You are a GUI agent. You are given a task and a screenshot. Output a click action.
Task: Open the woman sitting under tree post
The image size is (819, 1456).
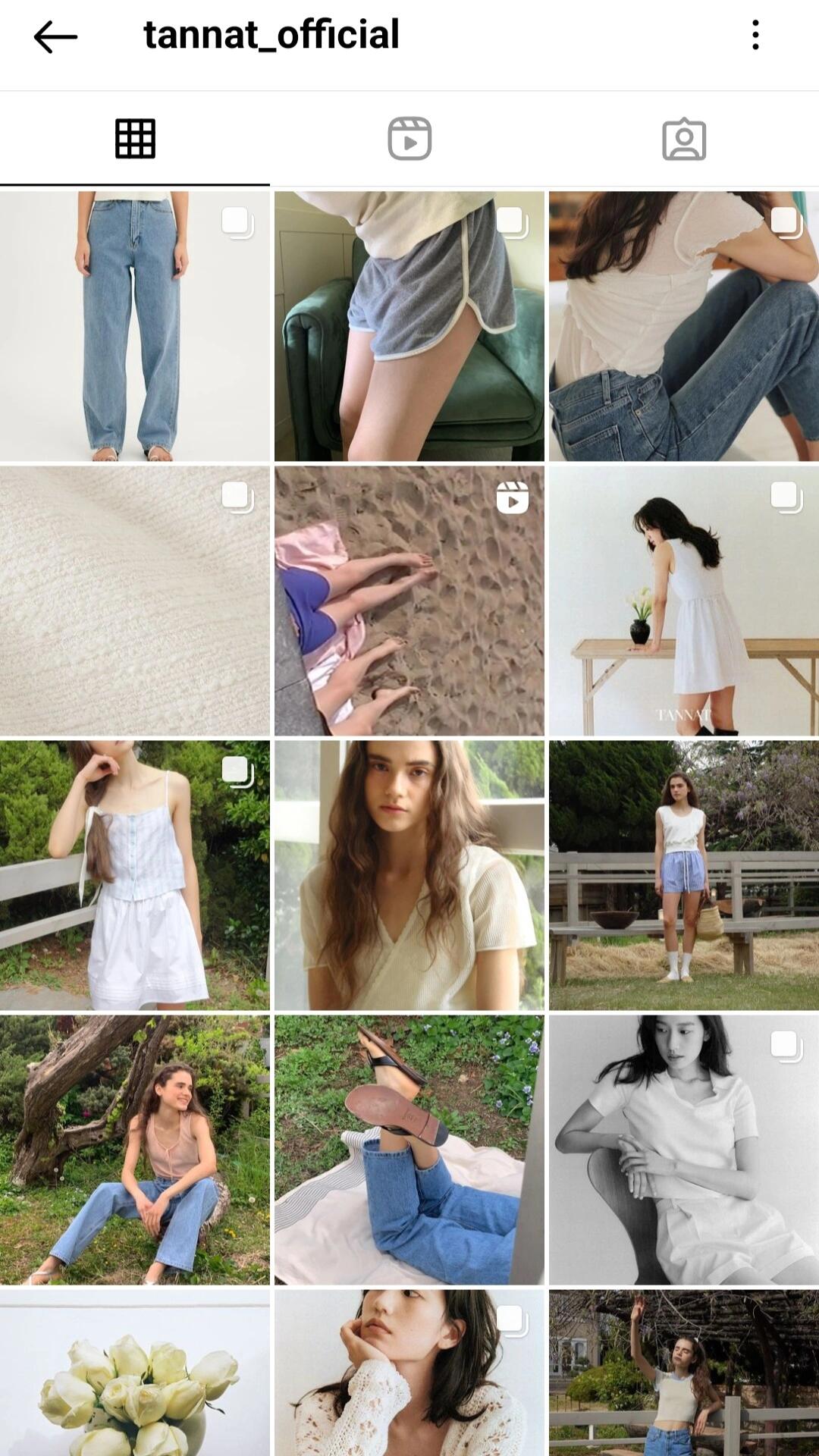tap(134, 1150)
